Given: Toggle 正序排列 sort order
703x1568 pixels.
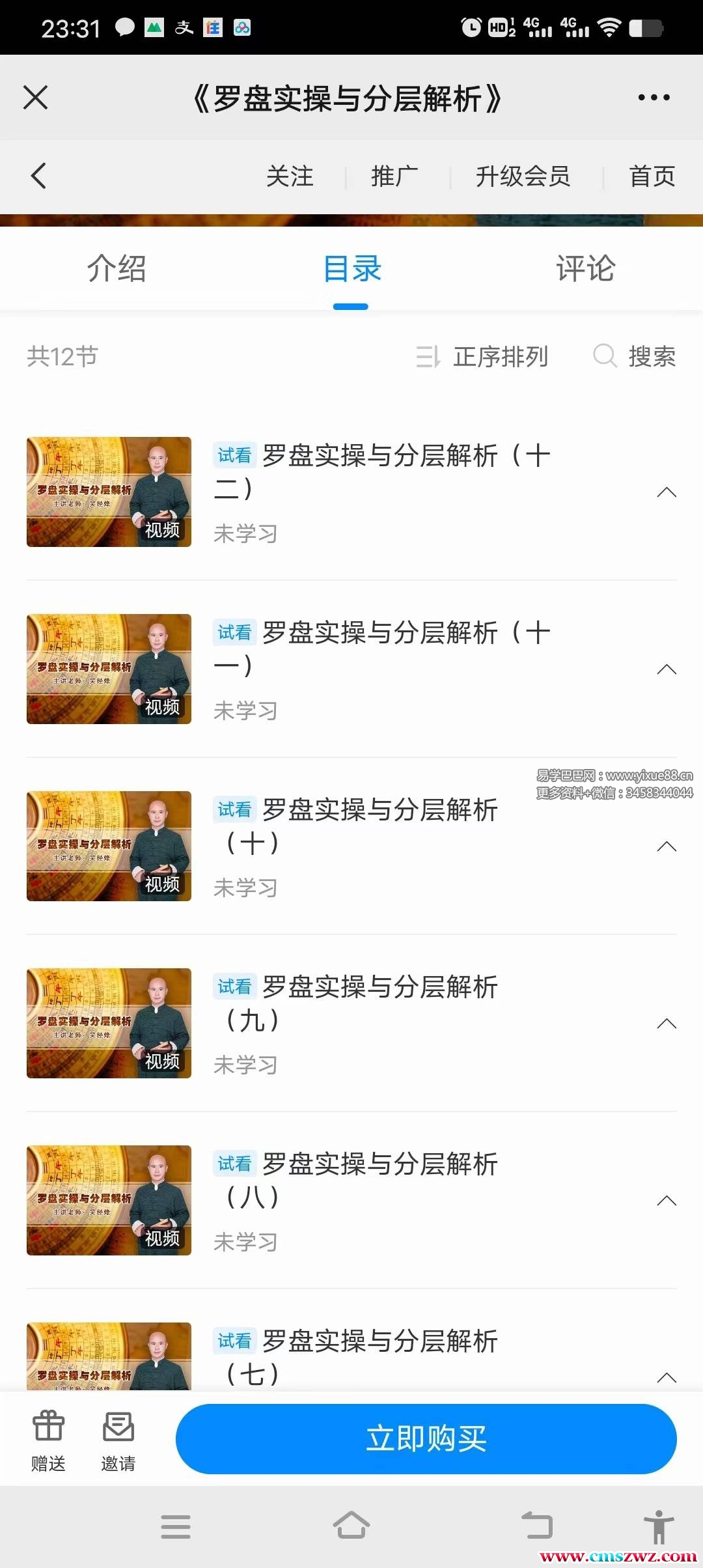Looking at the screenshot, I should [x=483, y=356].
